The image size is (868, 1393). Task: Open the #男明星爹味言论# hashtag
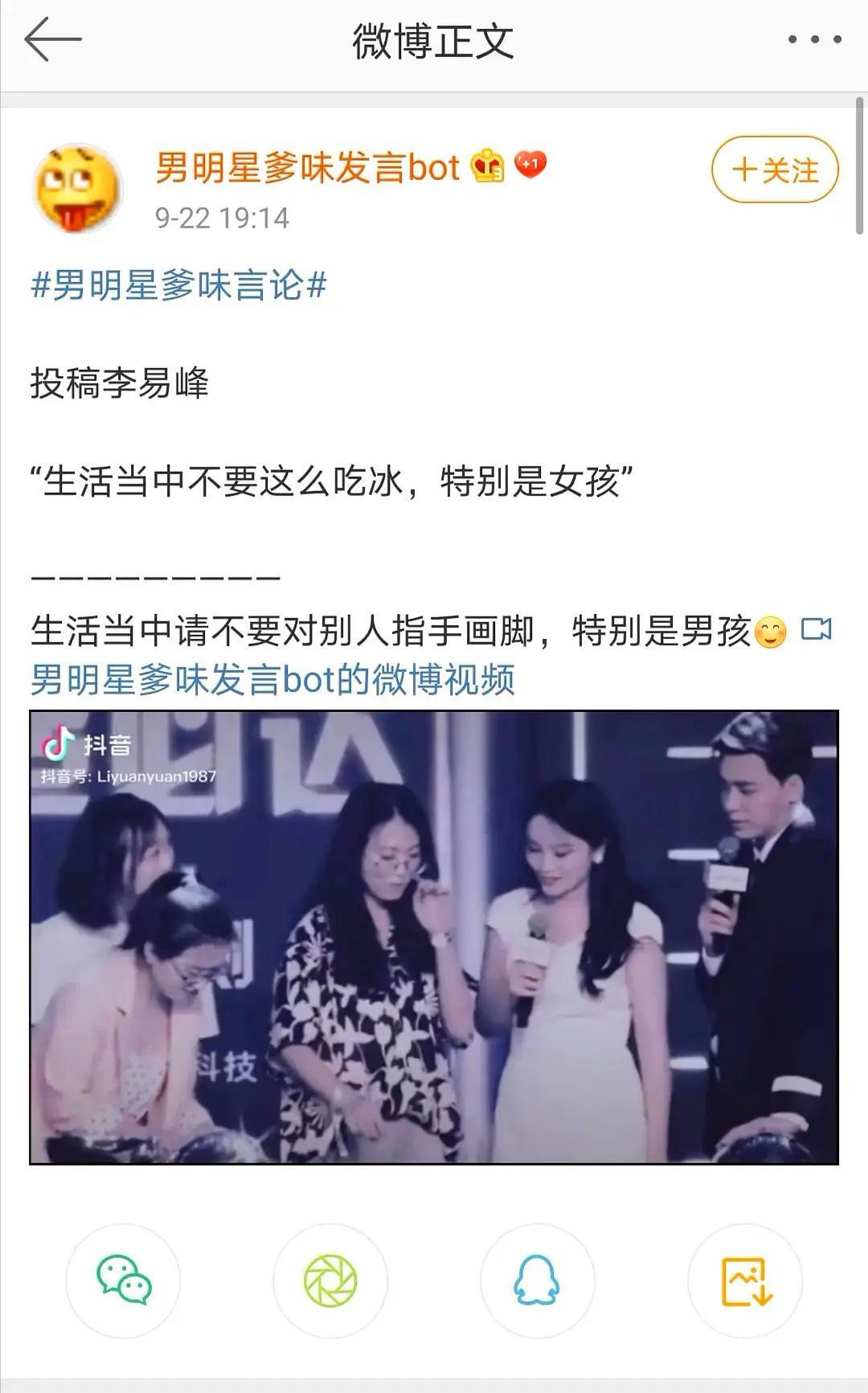click(178, 285)
